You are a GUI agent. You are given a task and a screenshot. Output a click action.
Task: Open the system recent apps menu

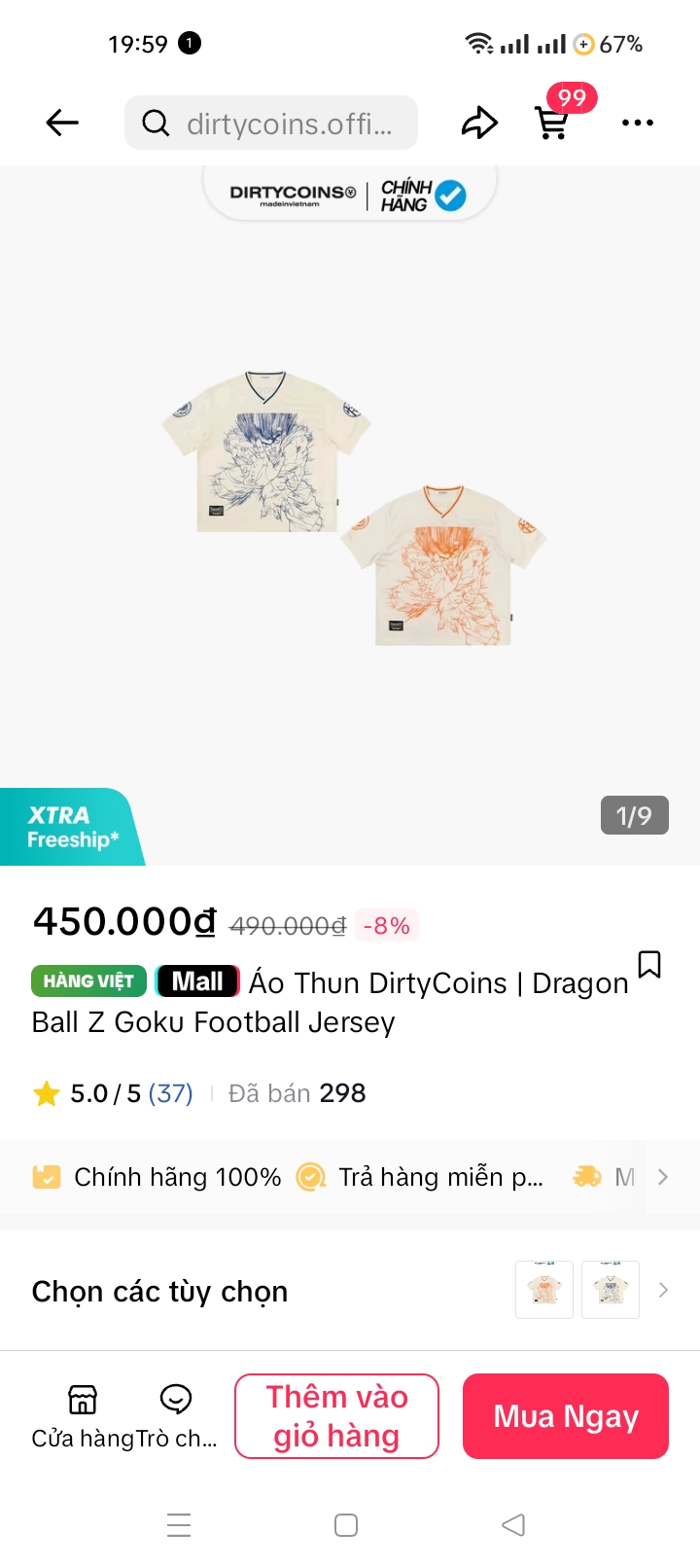click(179, 1524)
